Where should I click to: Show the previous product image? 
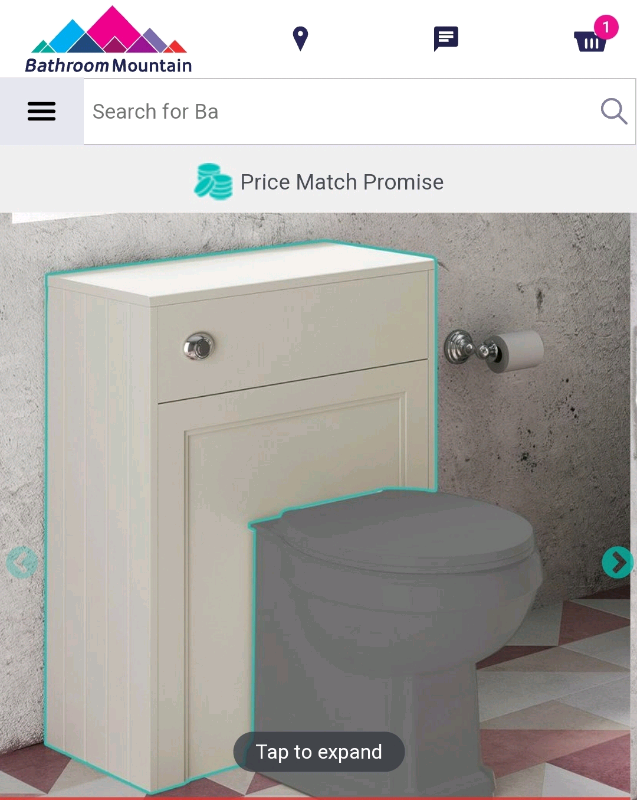(21, 563)
